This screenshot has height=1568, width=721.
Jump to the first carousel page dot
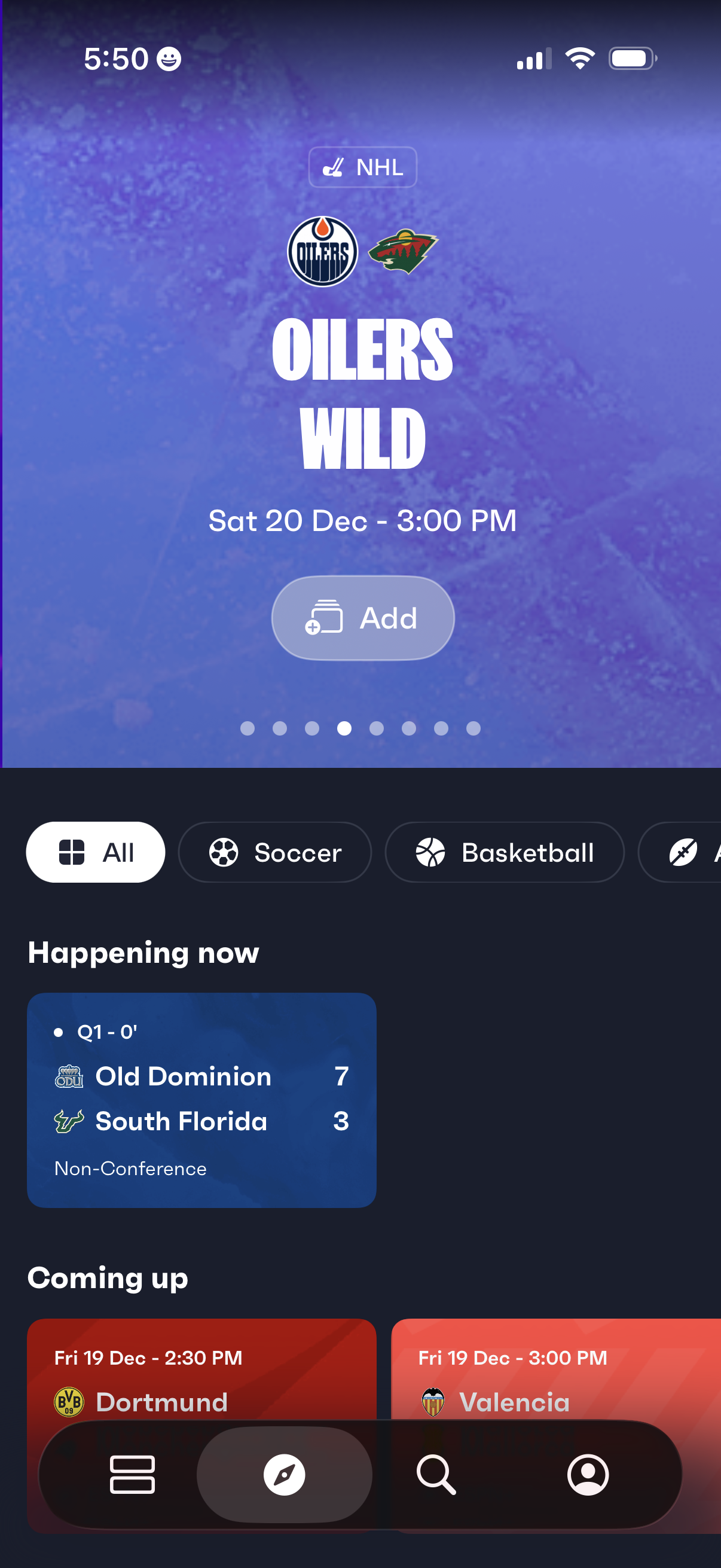click(247, 728)
